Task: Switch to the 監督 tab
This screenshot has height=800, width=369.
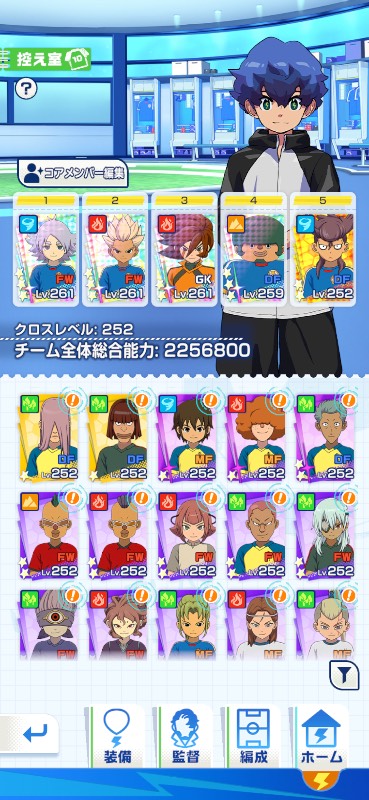Action: [185, 736]
